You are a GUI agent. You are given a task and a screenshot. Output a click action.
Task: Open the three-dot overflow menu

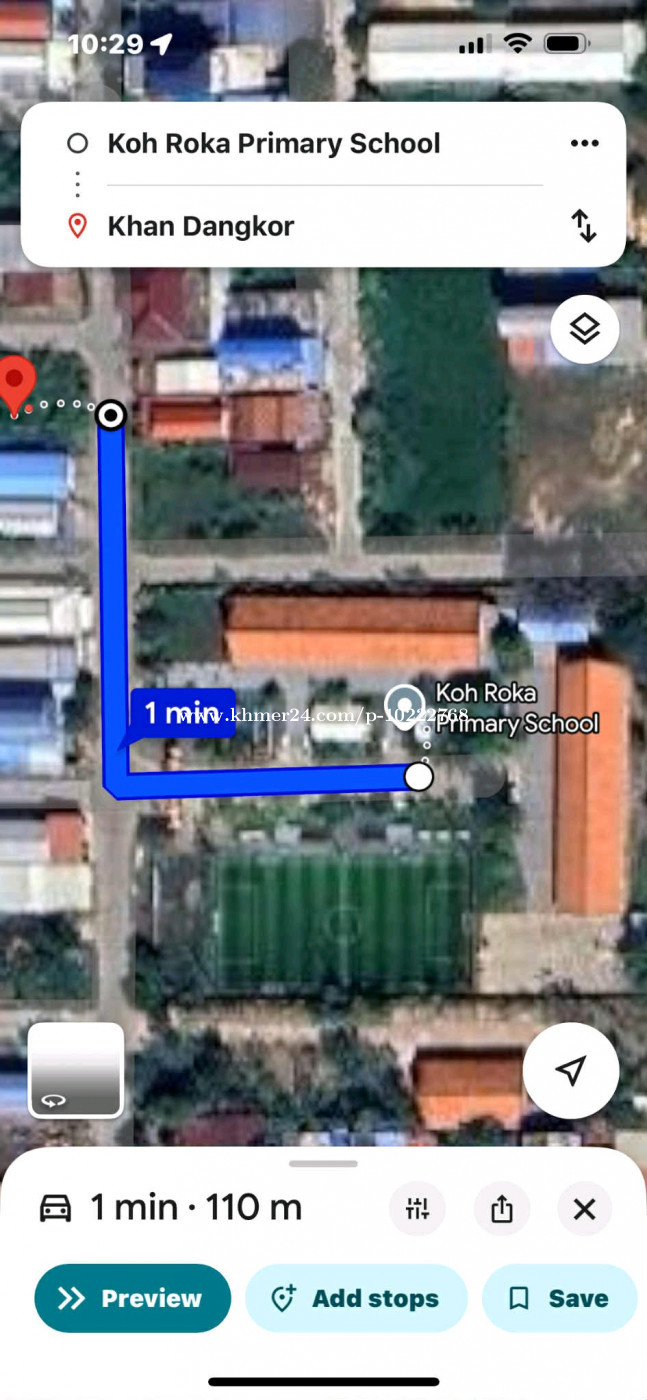584,144
